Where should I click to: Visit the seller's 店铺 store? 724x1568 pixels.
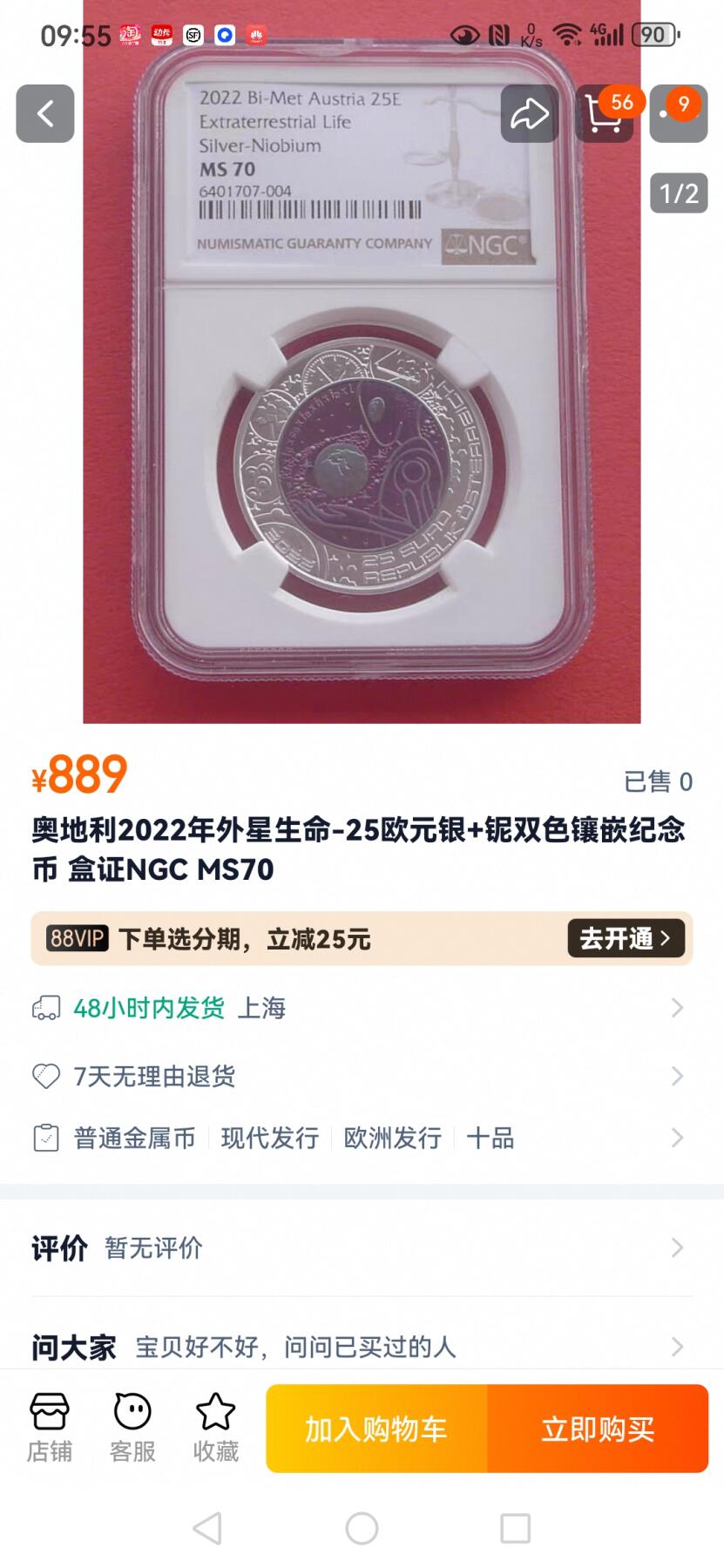[50, 1428]
